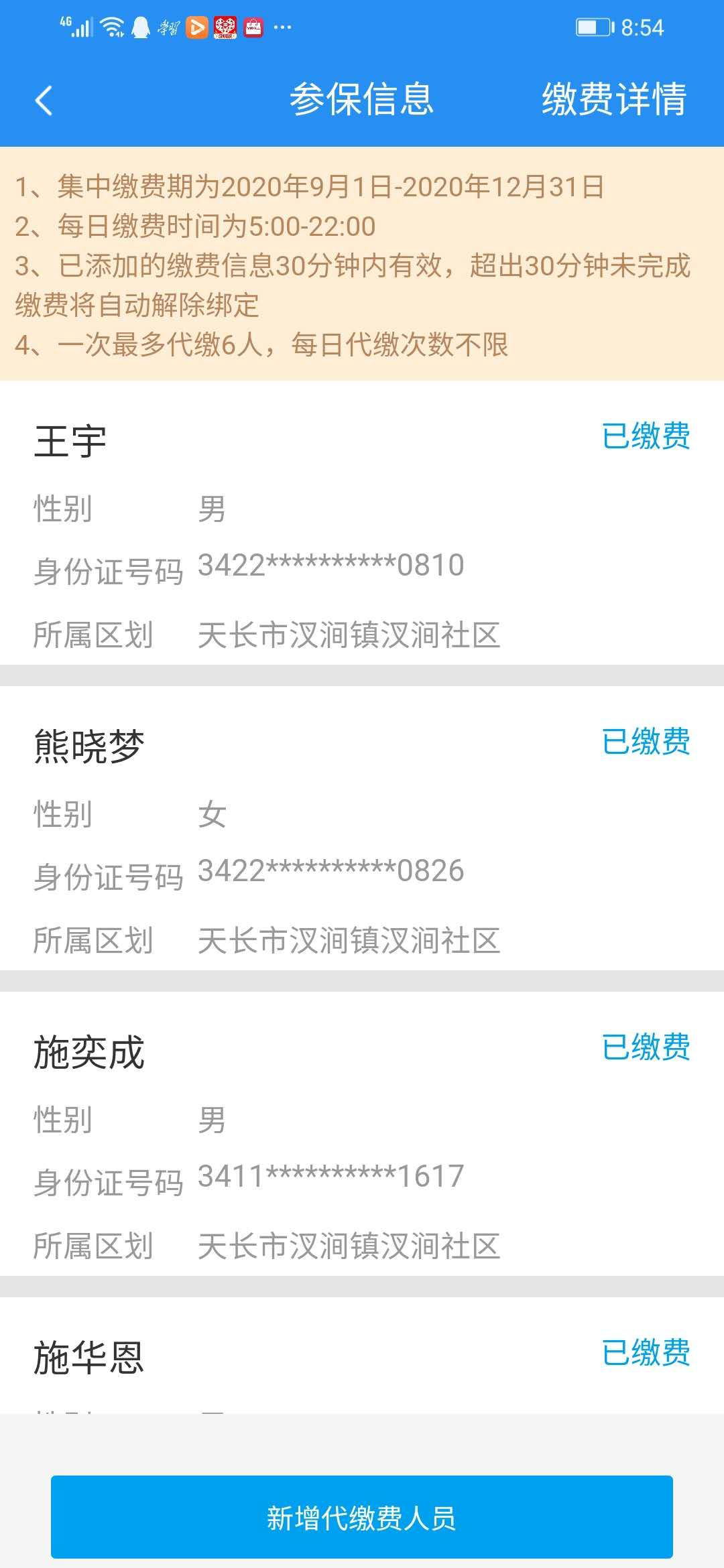Go back using the header arrow
Screen dimensions: 724x1568
44,101
